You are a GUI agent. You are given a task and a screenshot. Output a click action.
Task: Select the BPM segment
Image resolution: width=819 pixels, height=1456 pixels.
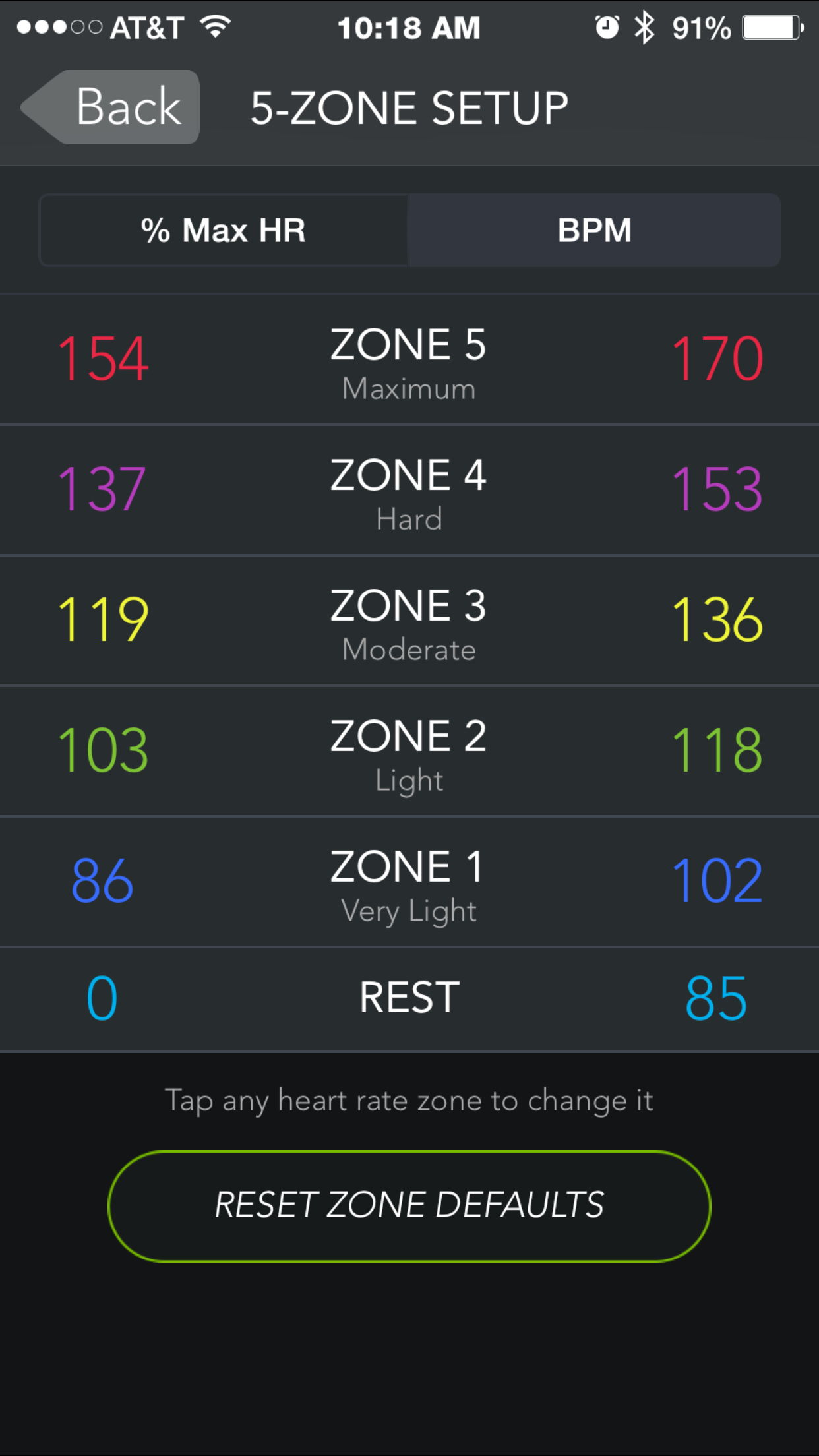(594, 230)
